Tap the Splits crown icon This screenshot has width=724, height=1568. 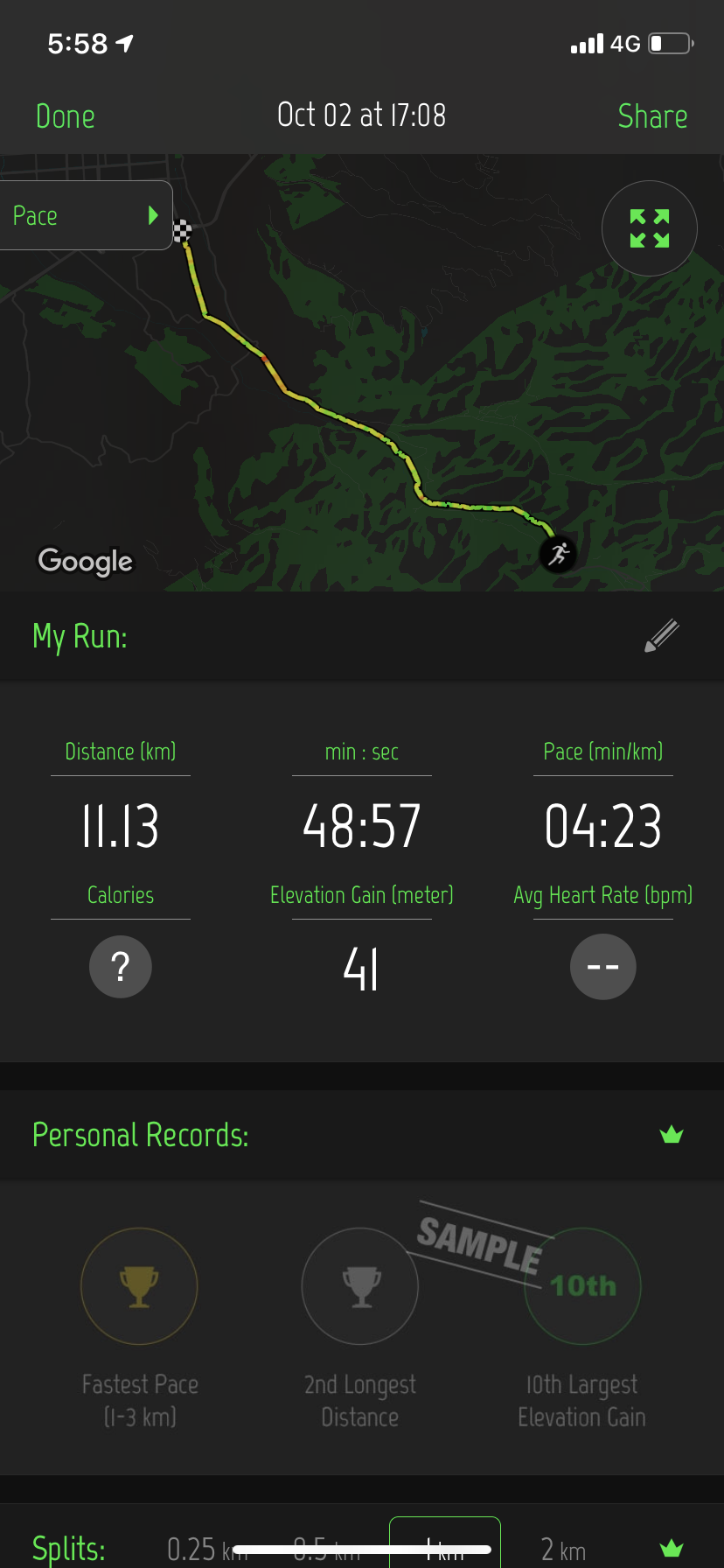(672, 1549)
